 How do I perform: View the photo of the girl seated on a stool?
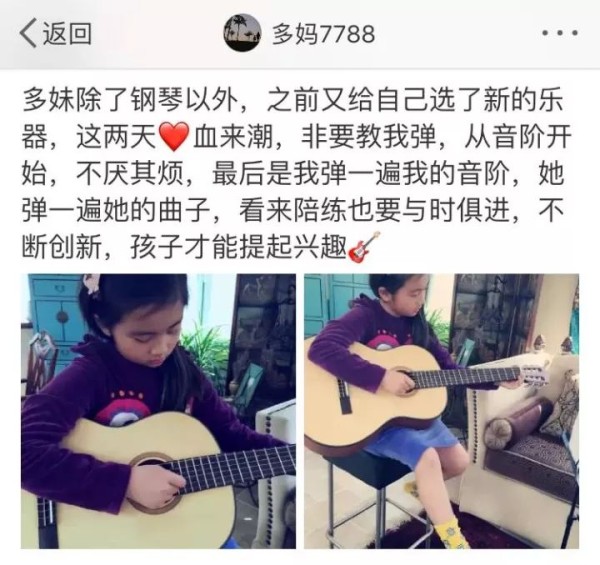point(441,411)
